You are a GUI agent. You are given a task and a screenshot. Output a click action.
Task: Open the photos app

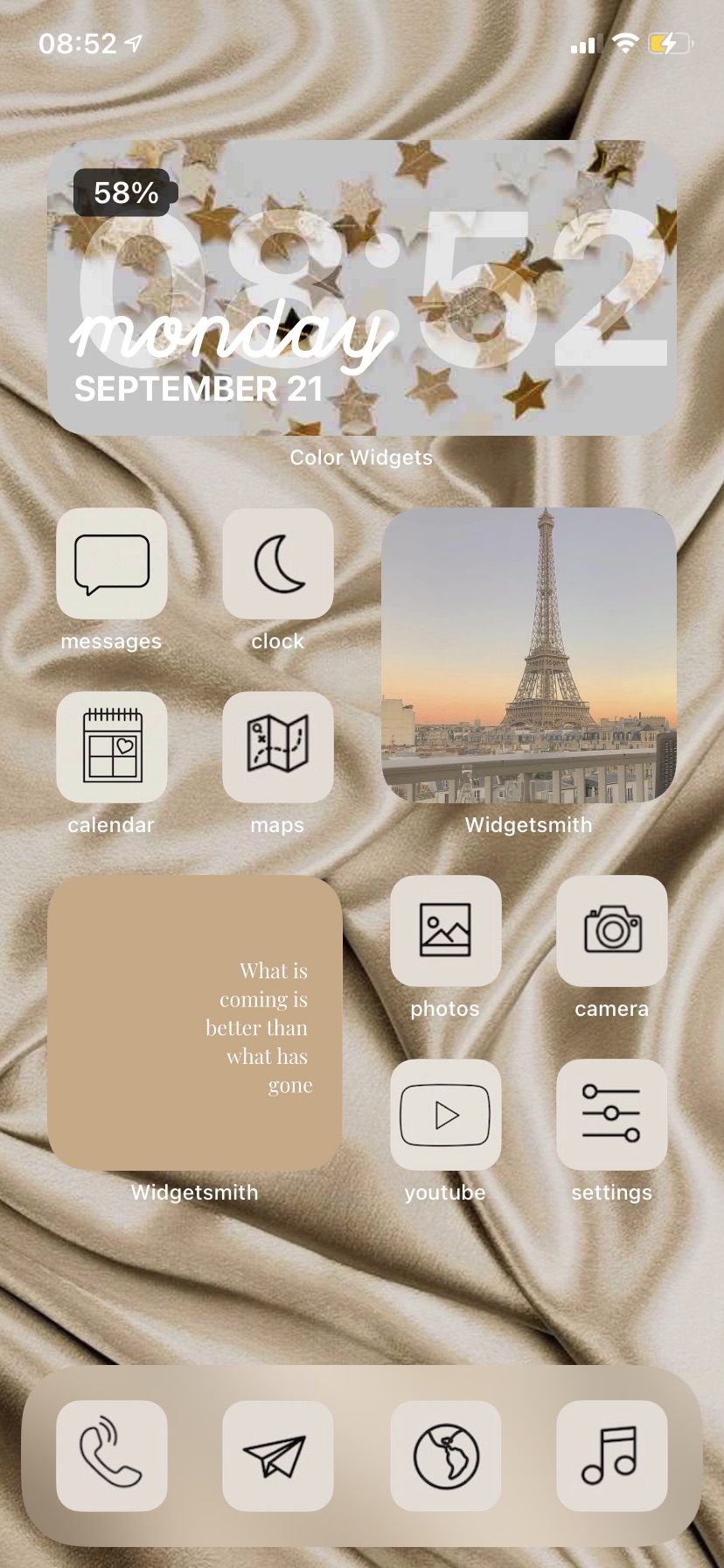pos(445,931)
